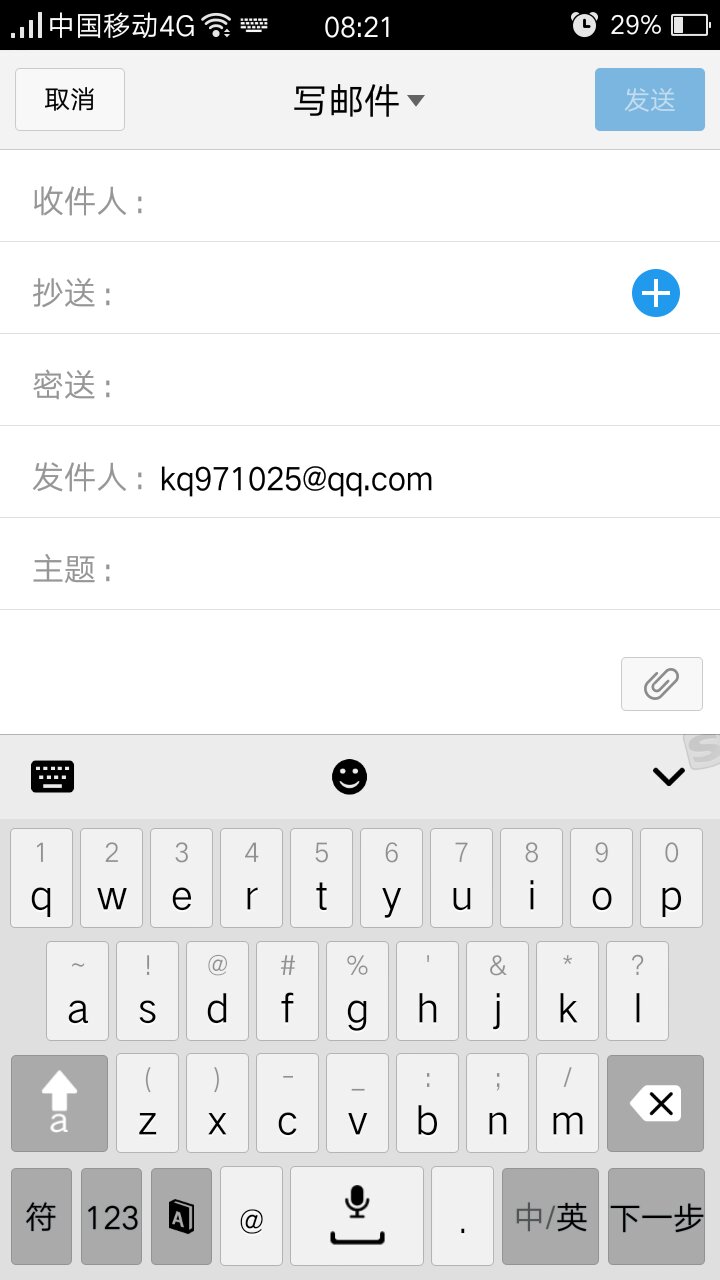Toggle 中/英 language input mode
This screenshot has height=1280, width=720.
pos(551,1216)
